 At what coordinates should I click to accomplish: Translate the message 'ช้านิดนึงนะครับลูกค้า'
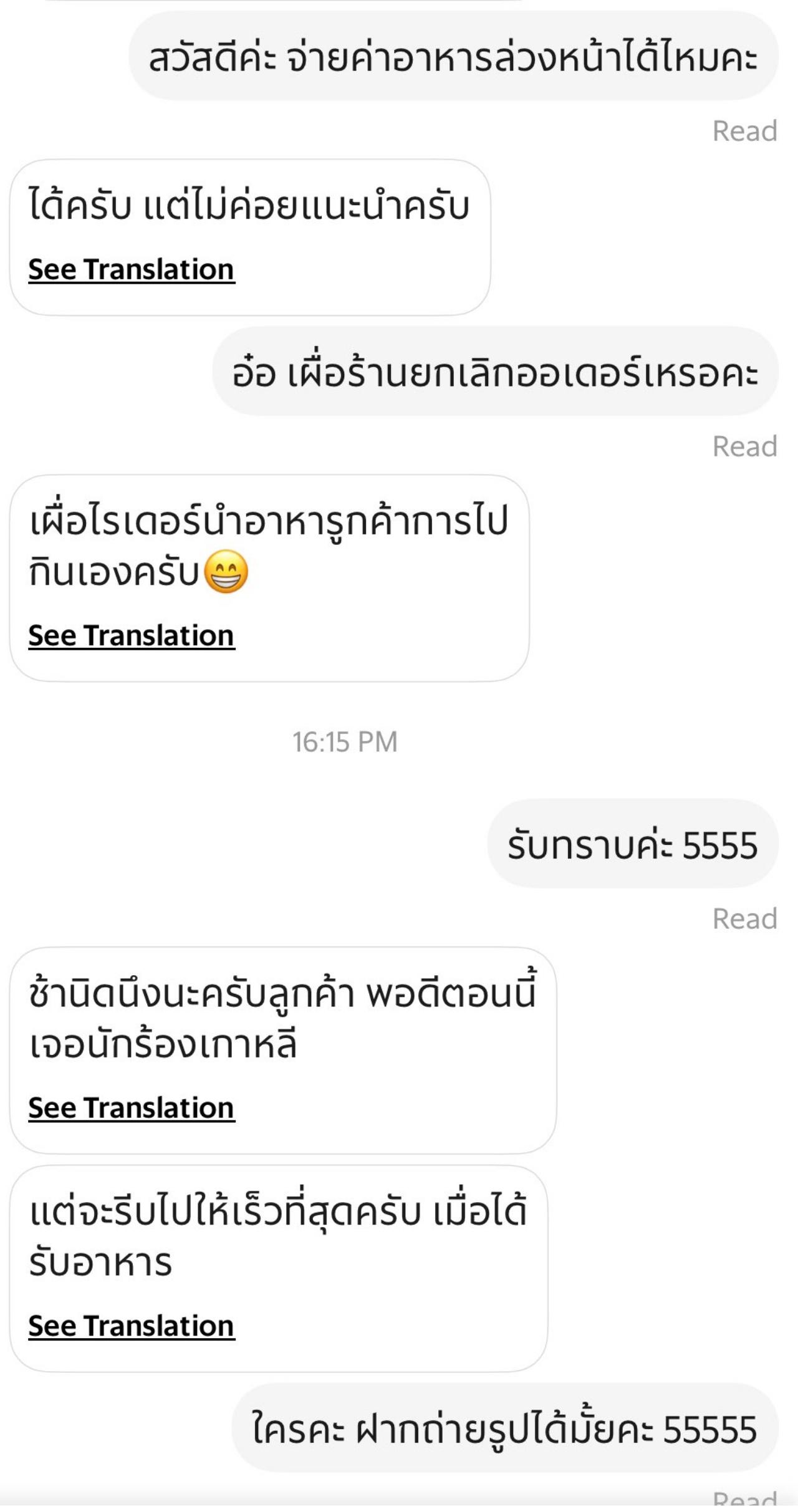click(131, 1108)
